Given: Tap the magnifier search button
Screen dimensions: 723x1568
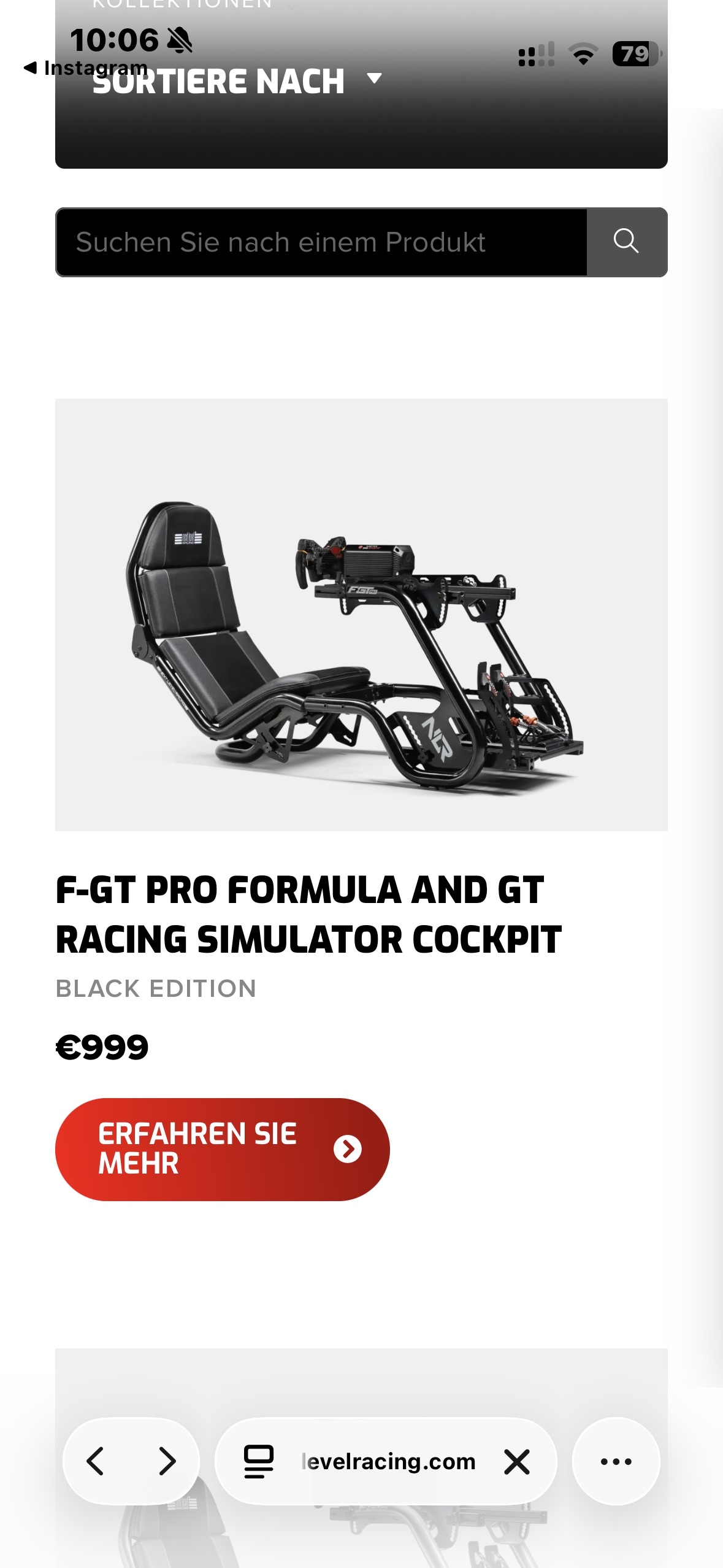Looking at the screenshot, I should (626, 242).
